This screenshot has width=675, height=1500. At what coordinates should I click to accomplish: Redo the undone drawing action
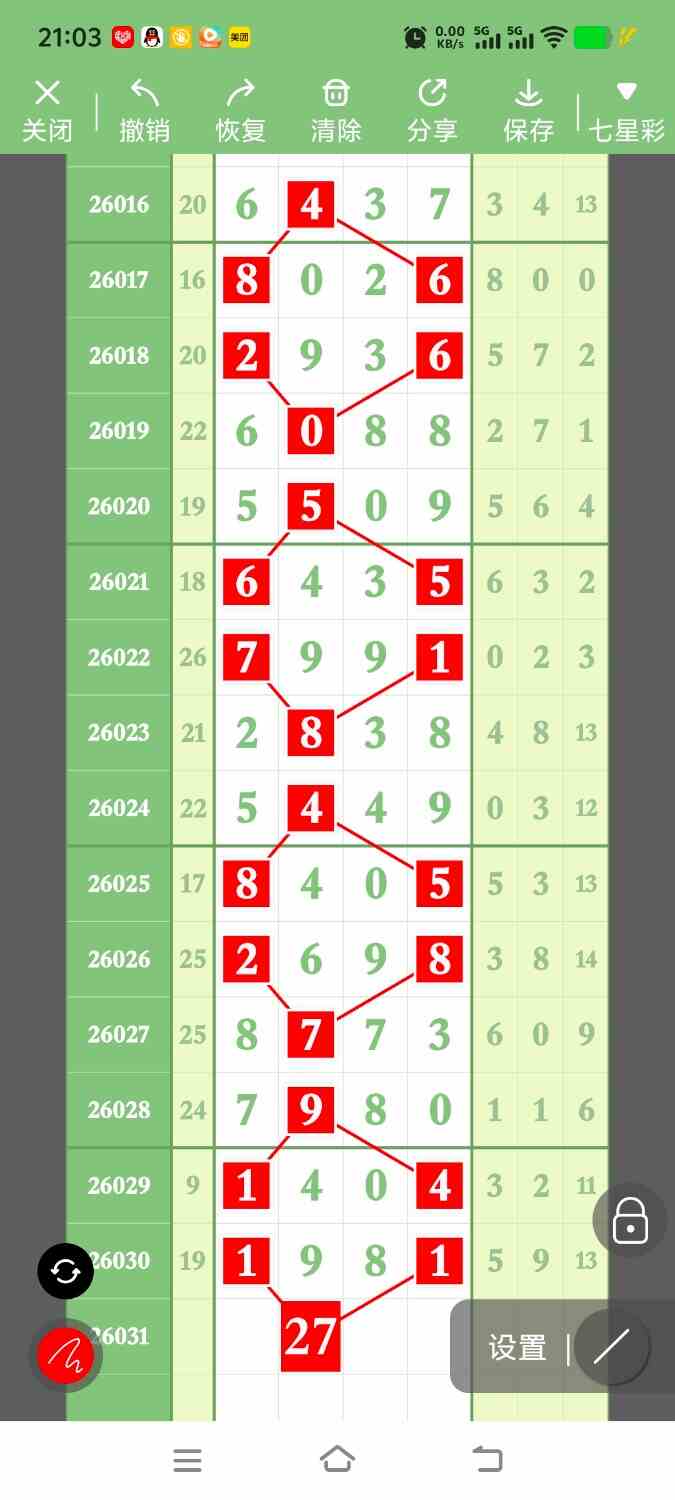click(240, 111)
